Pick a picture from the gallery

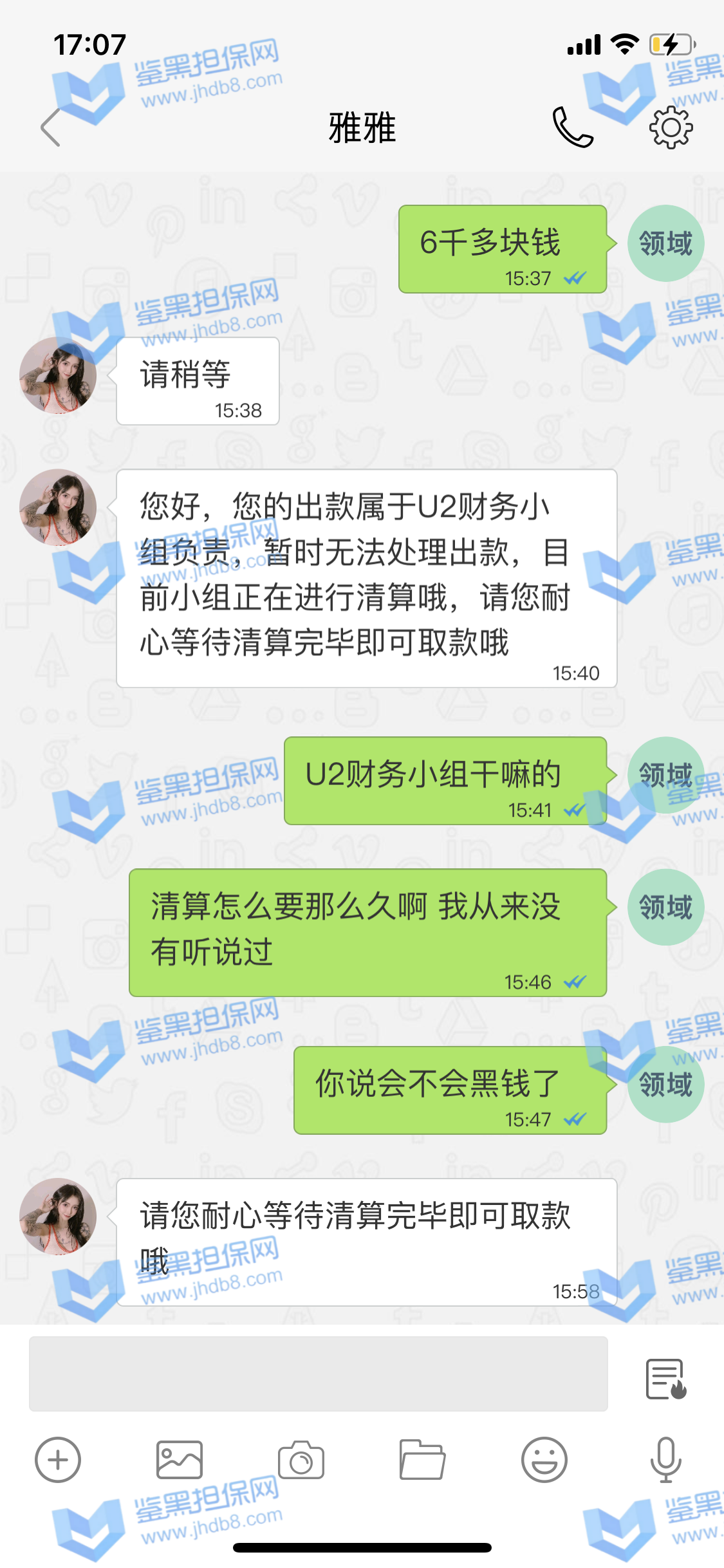click(180, 1460)
